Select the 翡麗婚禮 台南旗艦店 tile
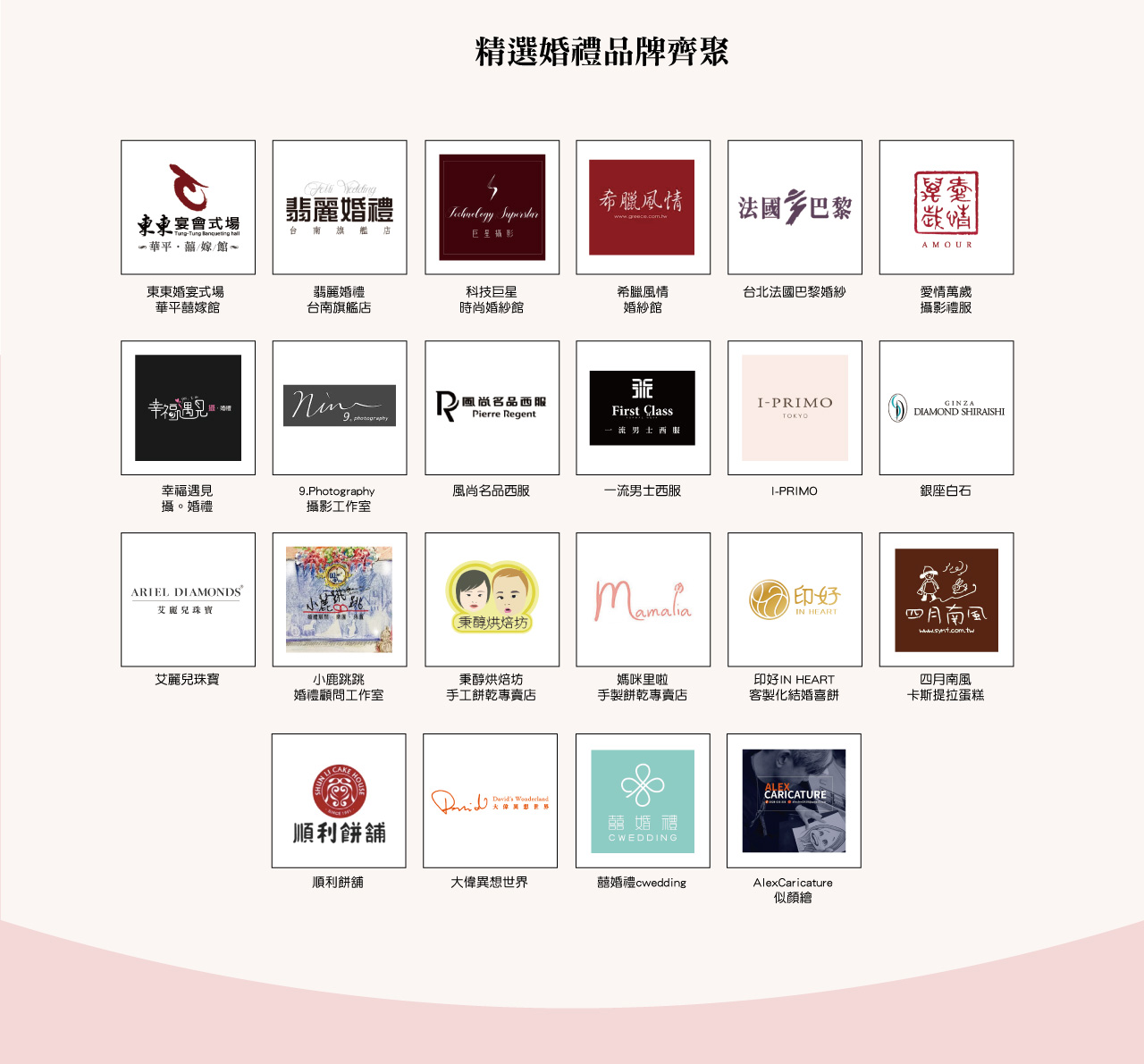 340,207
